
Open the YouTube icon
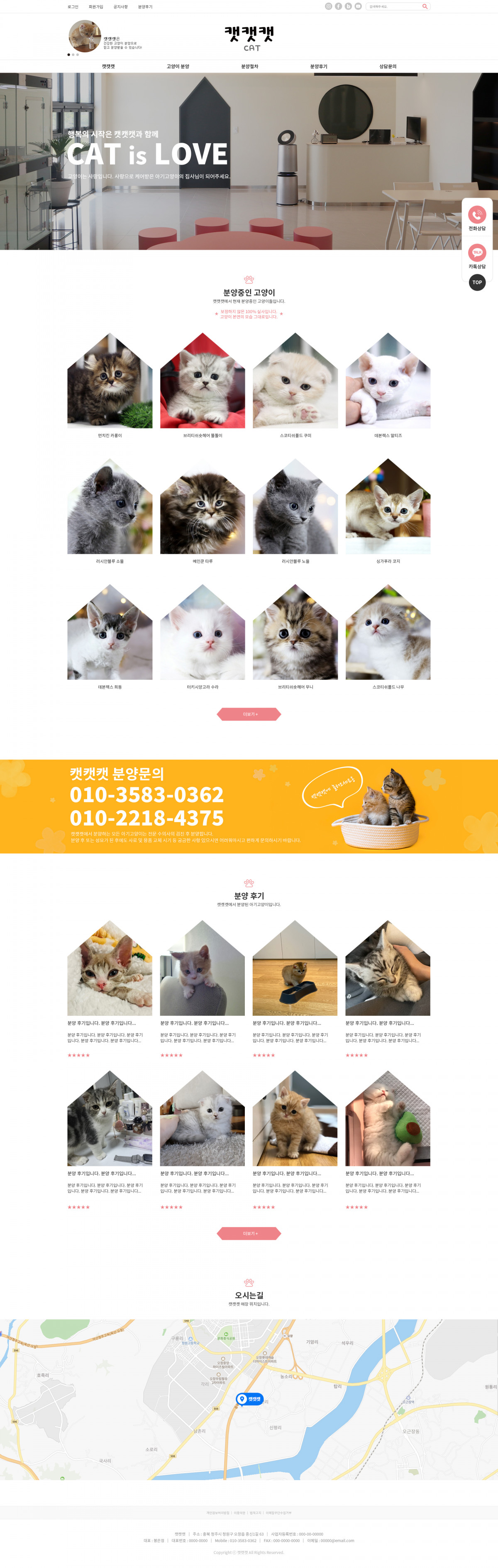pyautogui.click(x=358, y=6)
